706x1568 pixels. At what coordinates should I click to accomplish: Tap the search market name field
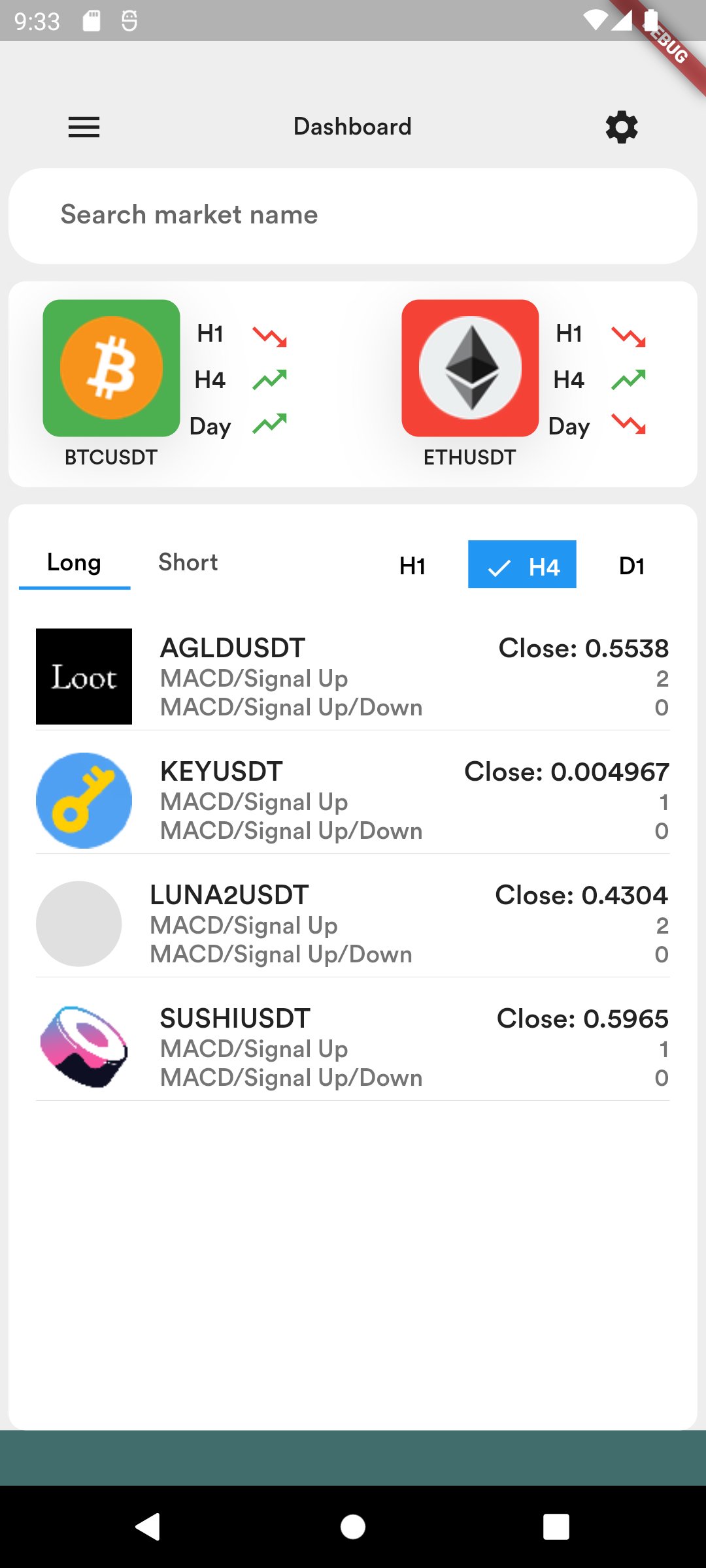(x=353, y=215)
